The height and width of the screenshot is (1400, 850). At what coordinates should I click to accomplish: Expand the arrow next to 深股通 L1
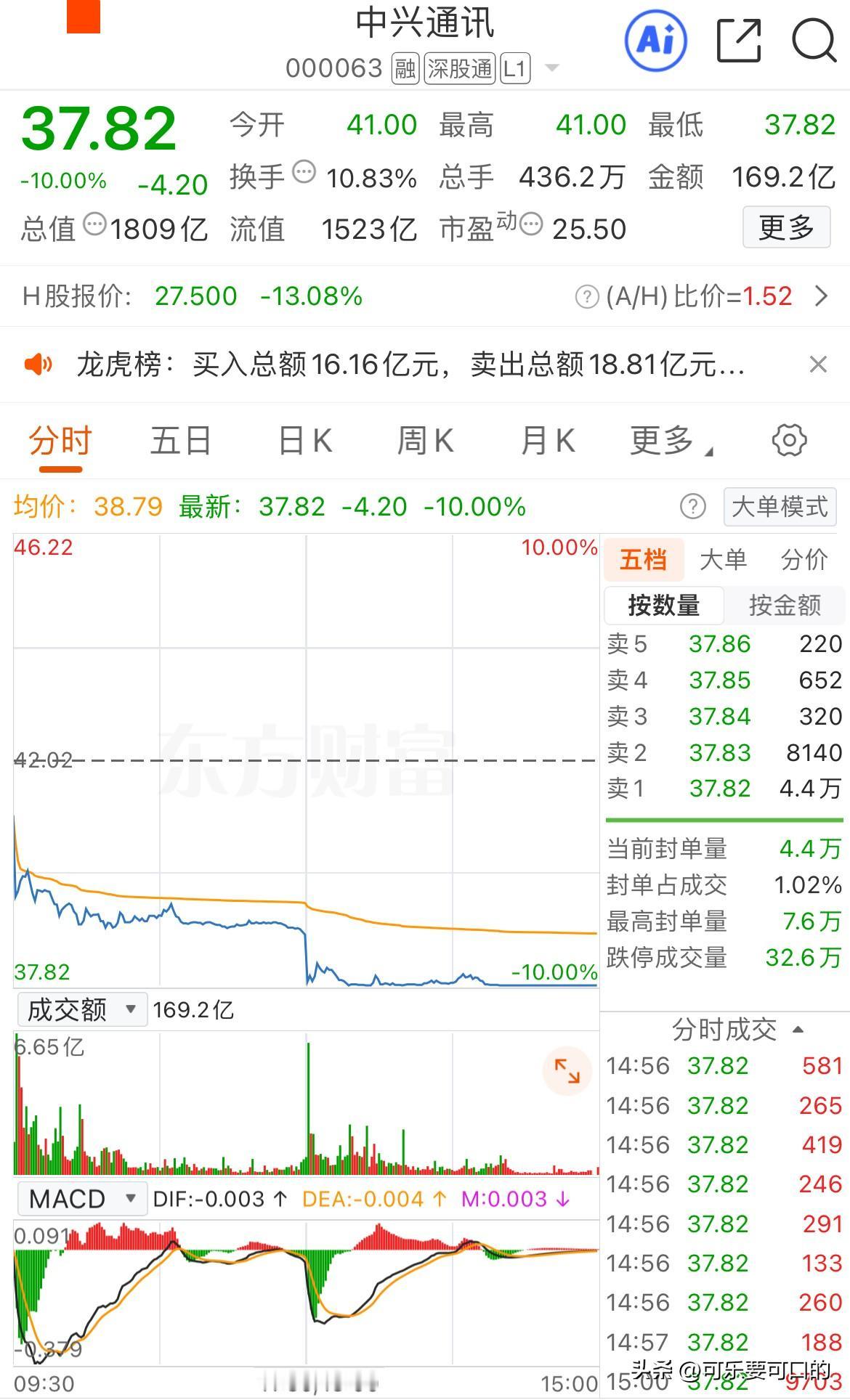(x=551, y=67)
